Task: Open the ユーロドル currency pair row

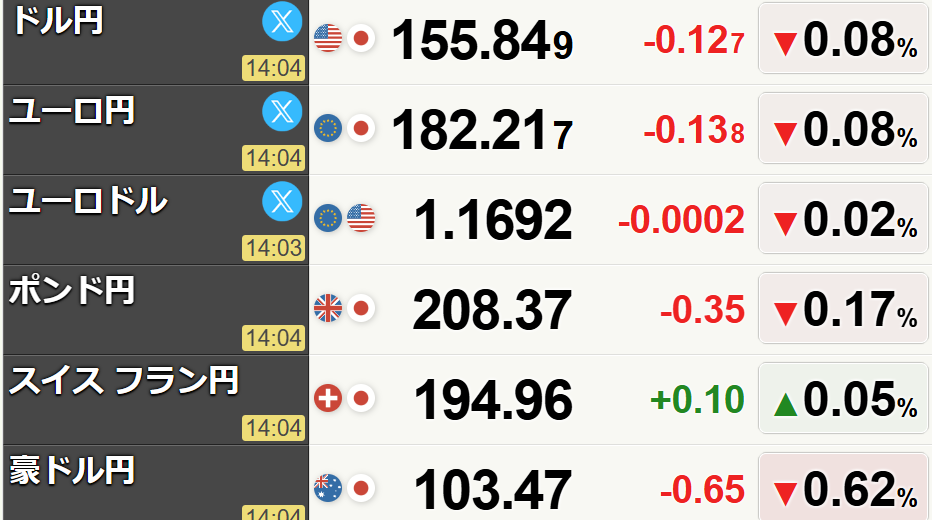Action: [x=87, y=201]
